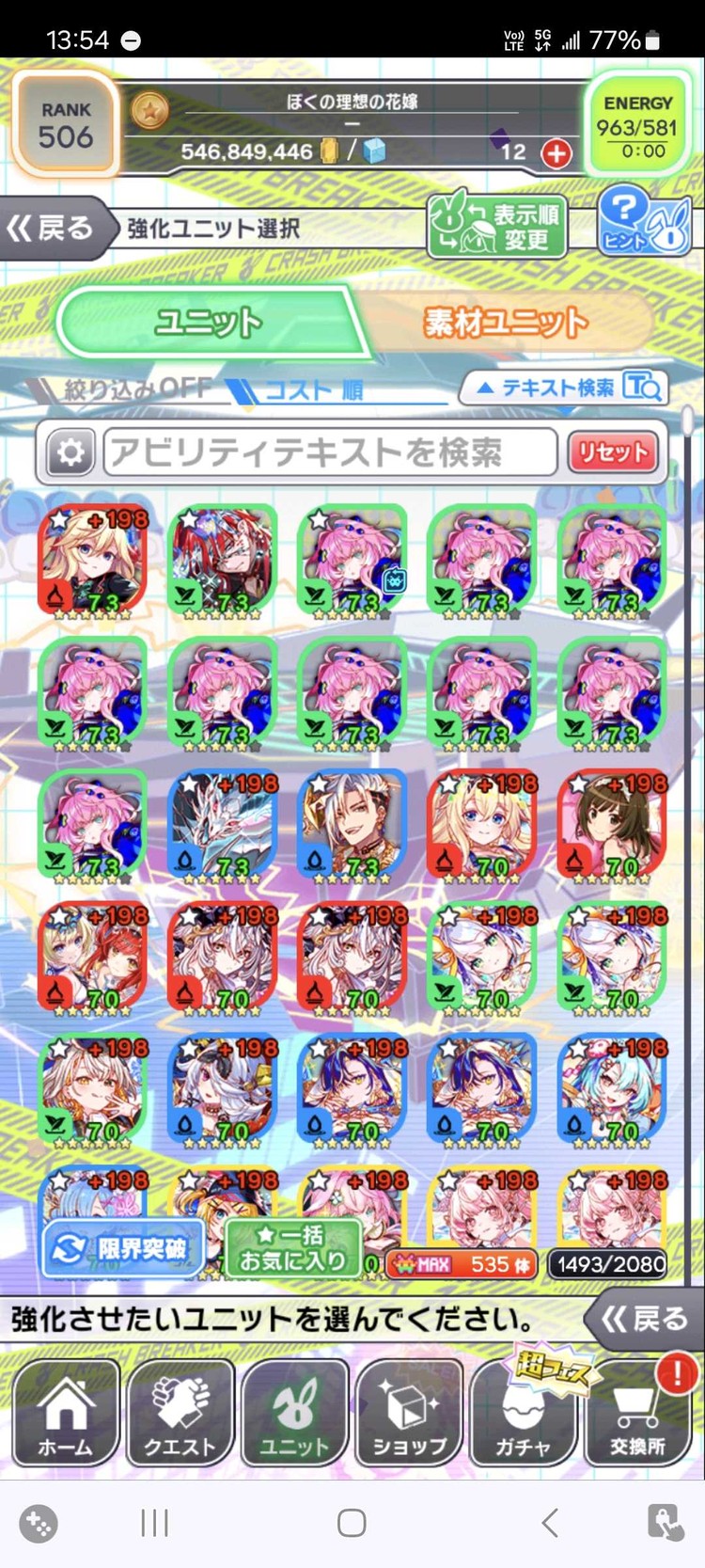Open the 交換所 bottom tab
Screen dimensions: 705x1568
coord(638,1413)
